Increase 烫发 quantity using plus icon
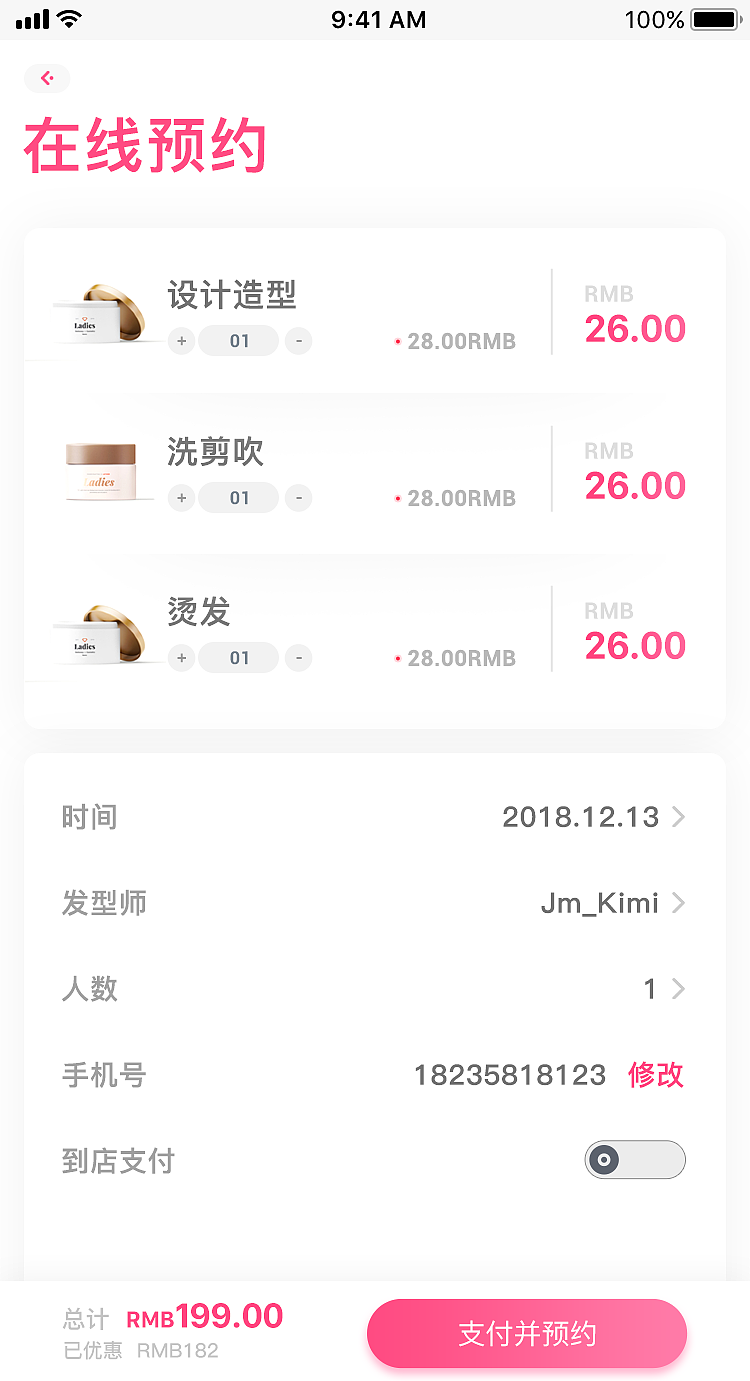The height and width of the screenshot is (1381, 750). [x=181, y=658]
